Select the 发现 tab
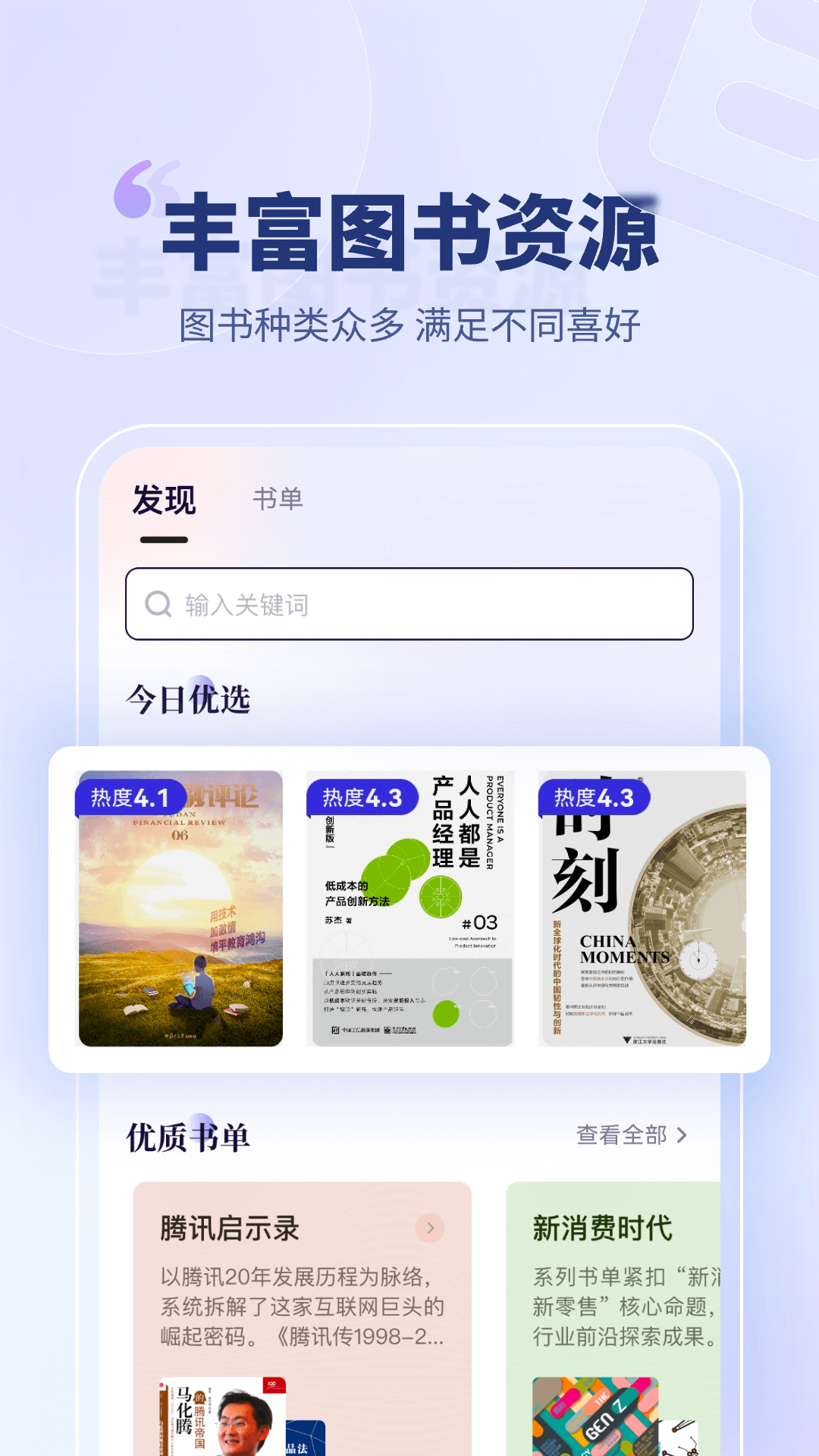Image resolution: width=819 pixels, height=1456 pixels. point(164,498)
